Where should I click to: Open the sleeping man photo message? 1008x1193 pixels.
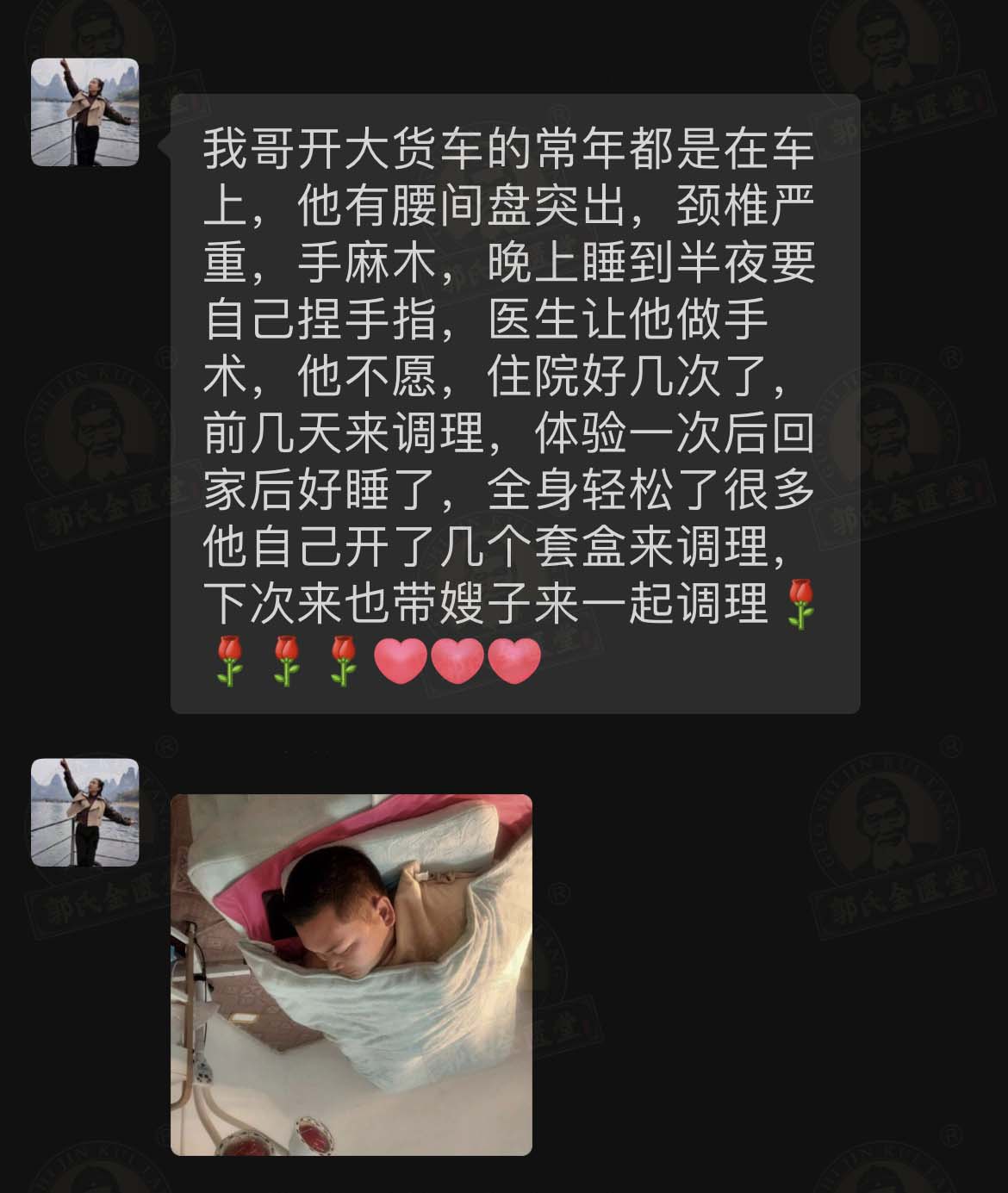(x=351, y=974)
